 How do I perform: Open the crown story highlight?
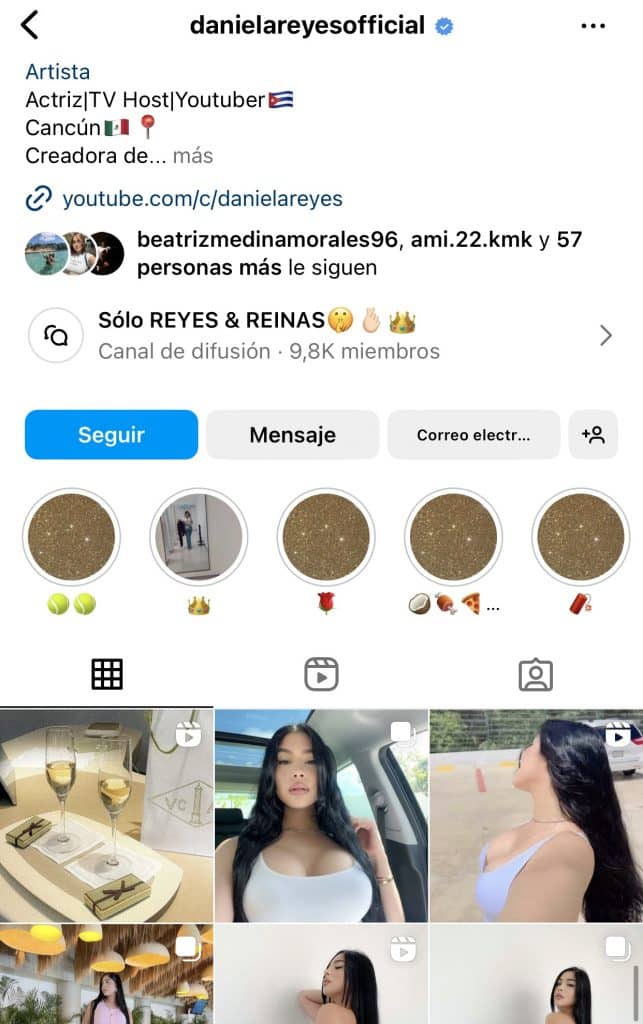tap(198, 537)
